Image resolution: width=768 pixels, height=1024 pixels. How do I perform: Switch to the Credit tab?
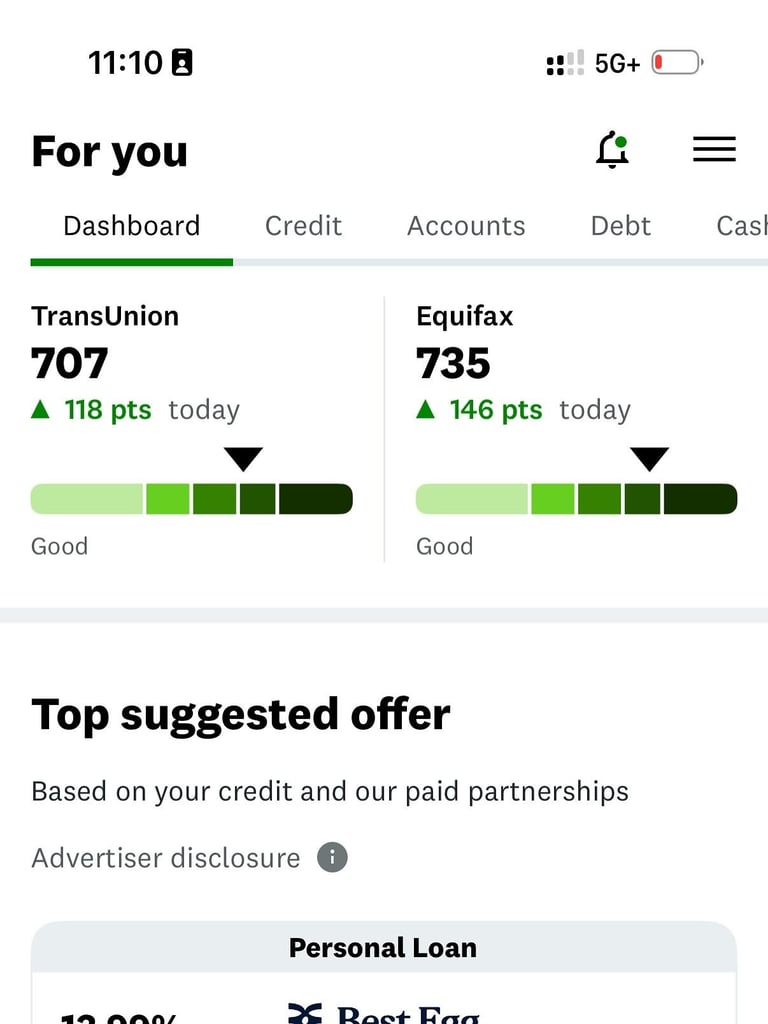click(x=303, y=226)
